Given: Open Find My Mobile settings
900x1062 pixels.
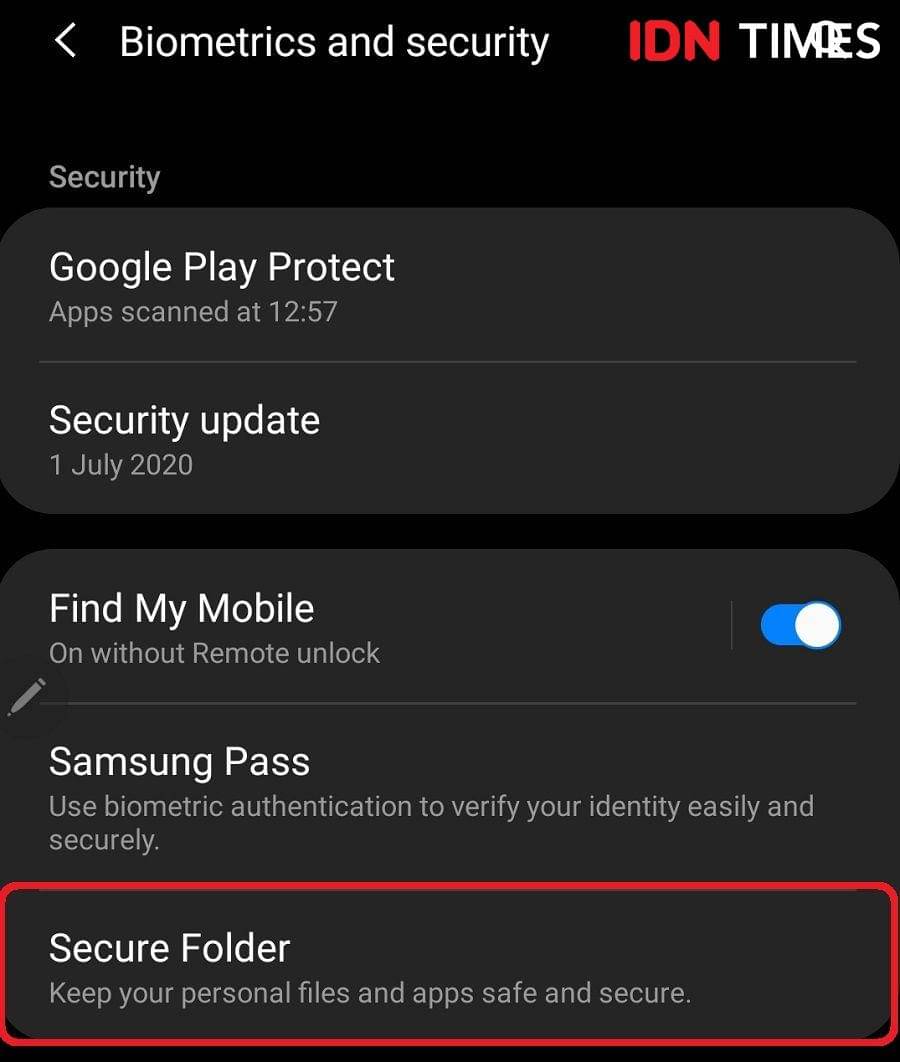Looking at the screenshot, I should click(380, 627).
